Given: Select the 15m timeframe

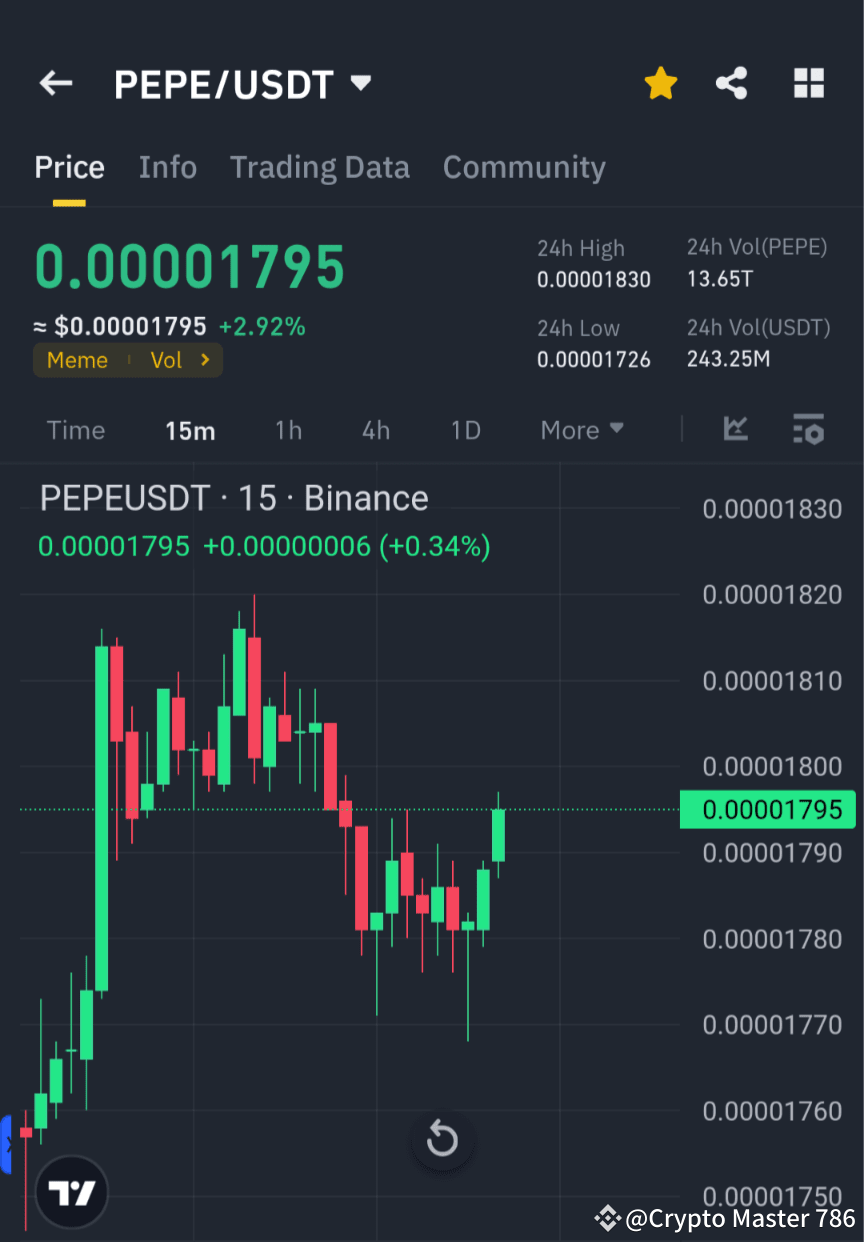Looking at the screenshot, I should [190, 429].
